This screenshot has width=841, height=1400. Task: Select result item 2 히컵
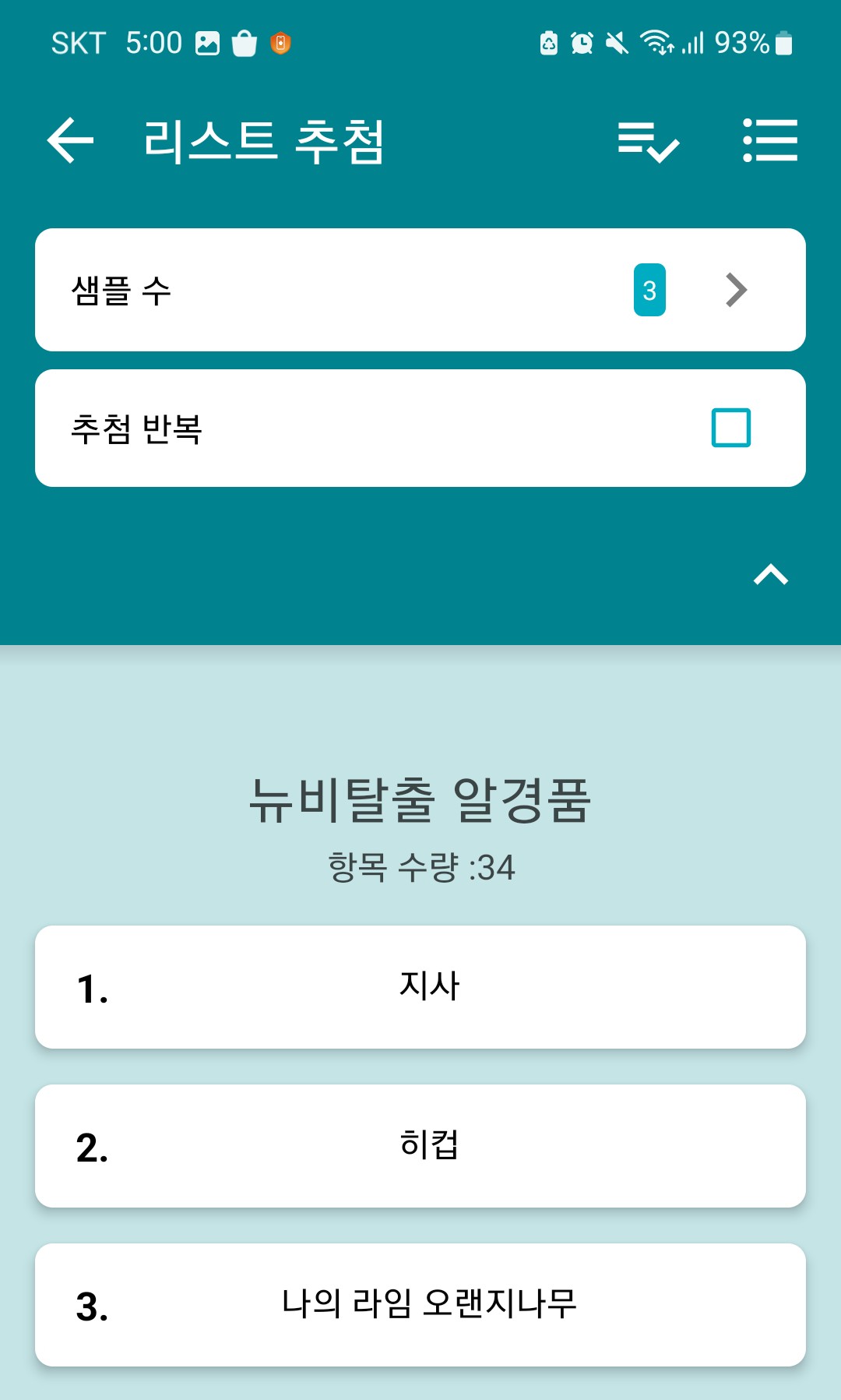point(420,1146)
